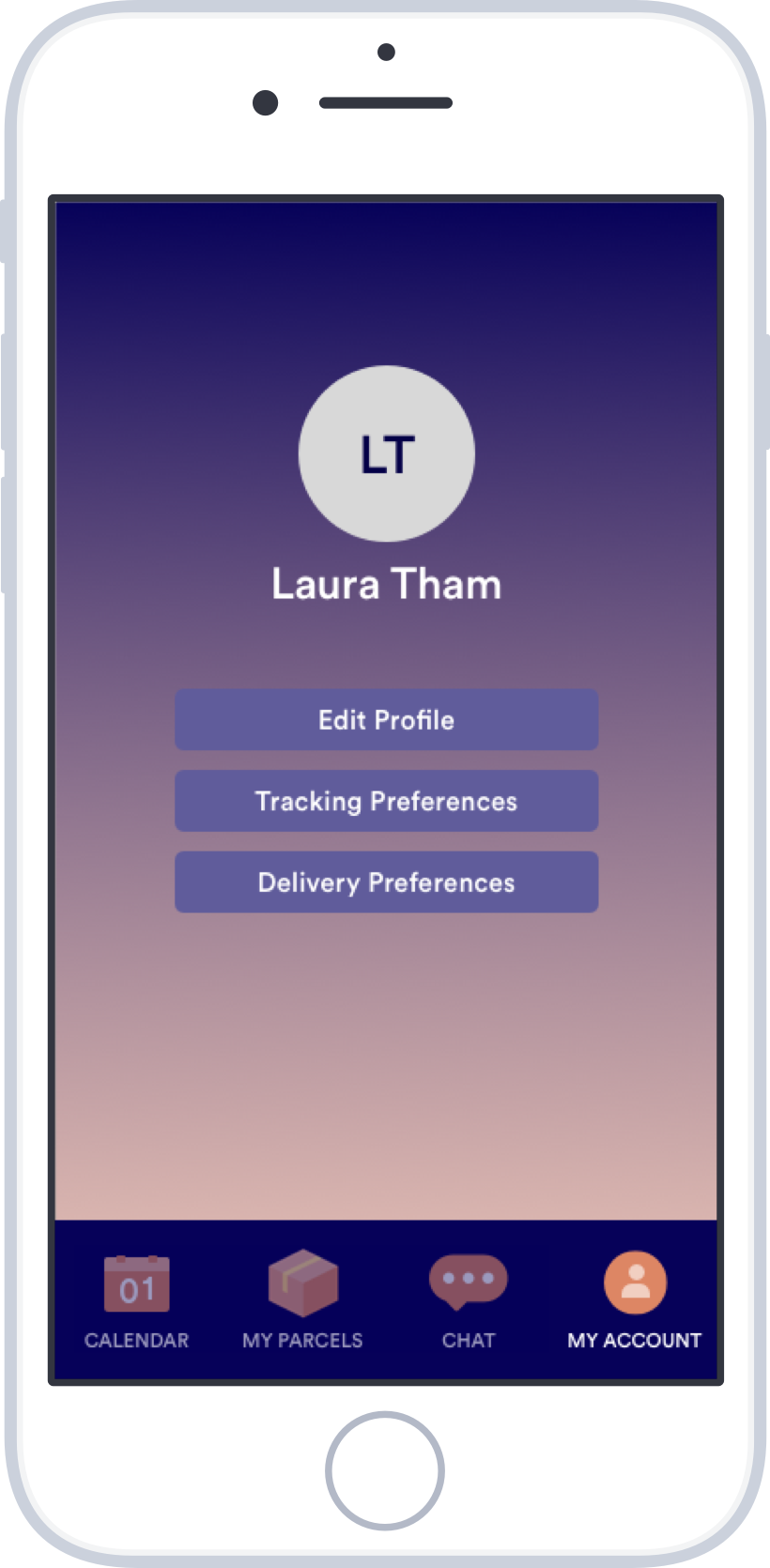Switch to the Calendar tab

pos(137,1301)
